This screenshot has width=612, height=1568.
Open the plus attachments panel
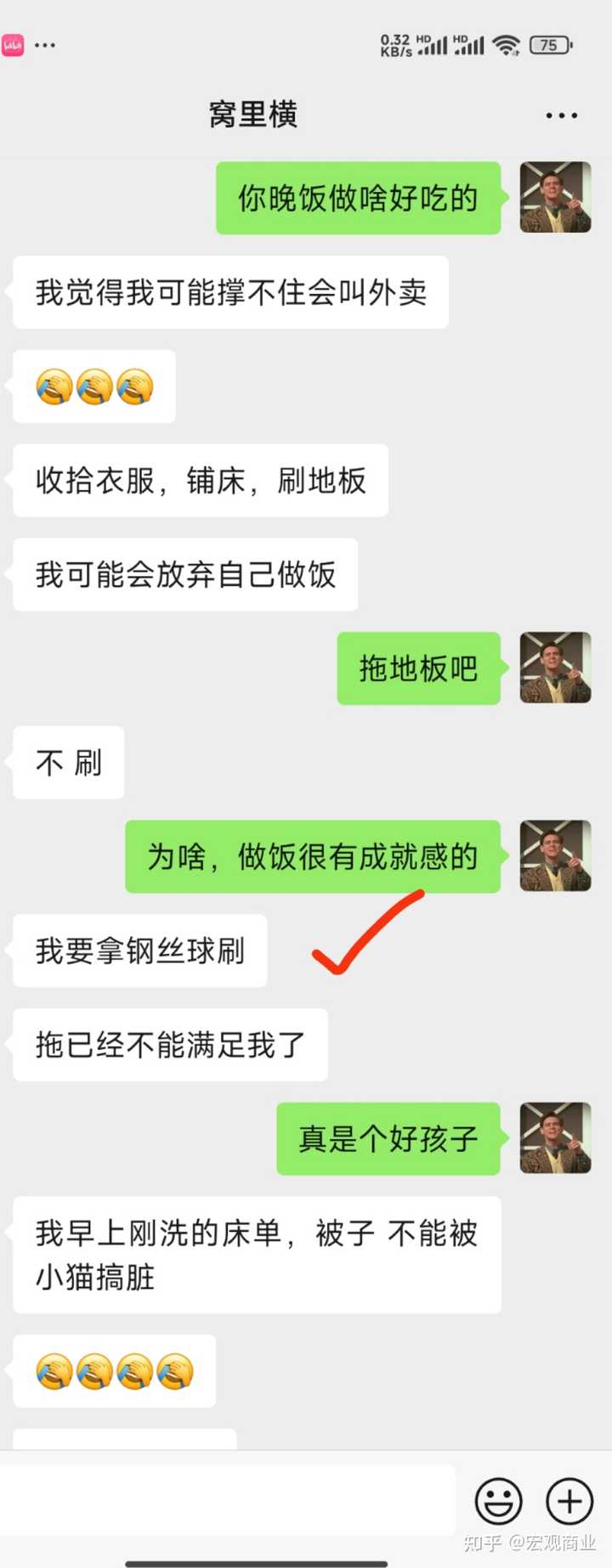click(569, 1501)
